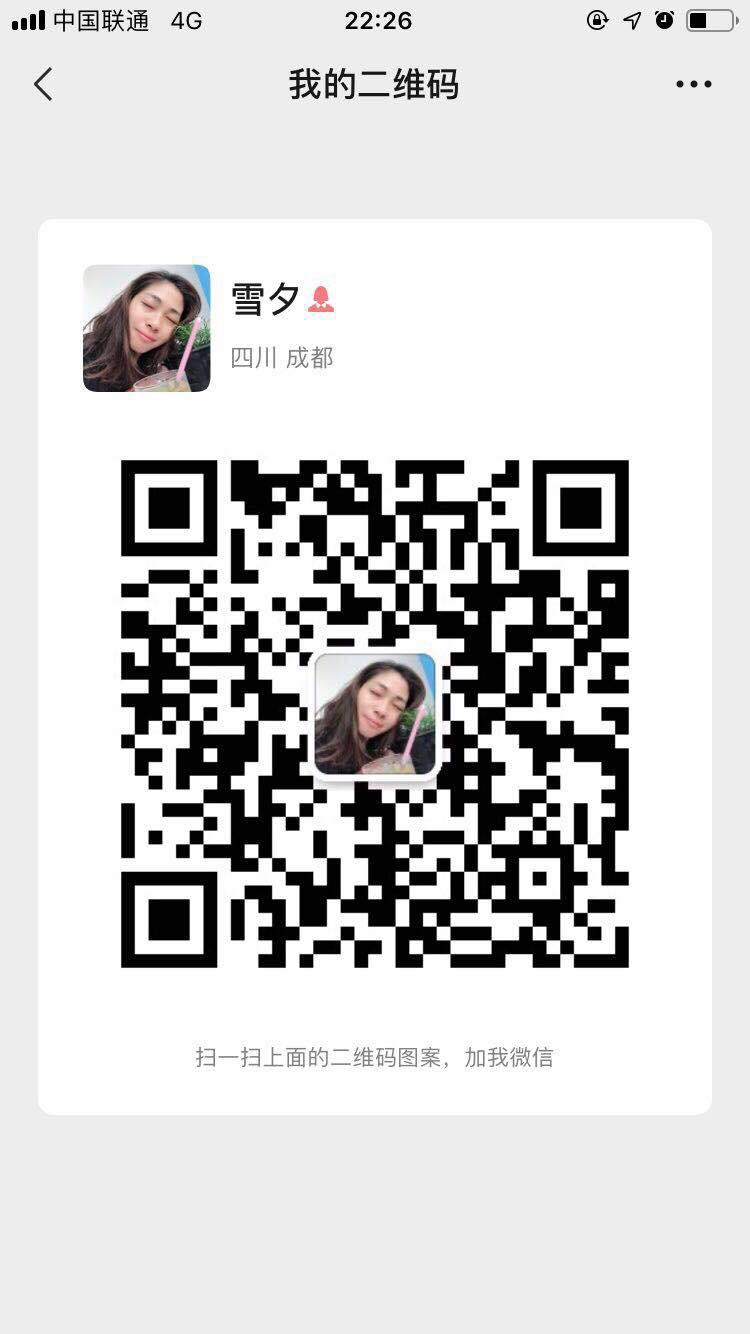Go back using the top-left arrow

(43, 84)
